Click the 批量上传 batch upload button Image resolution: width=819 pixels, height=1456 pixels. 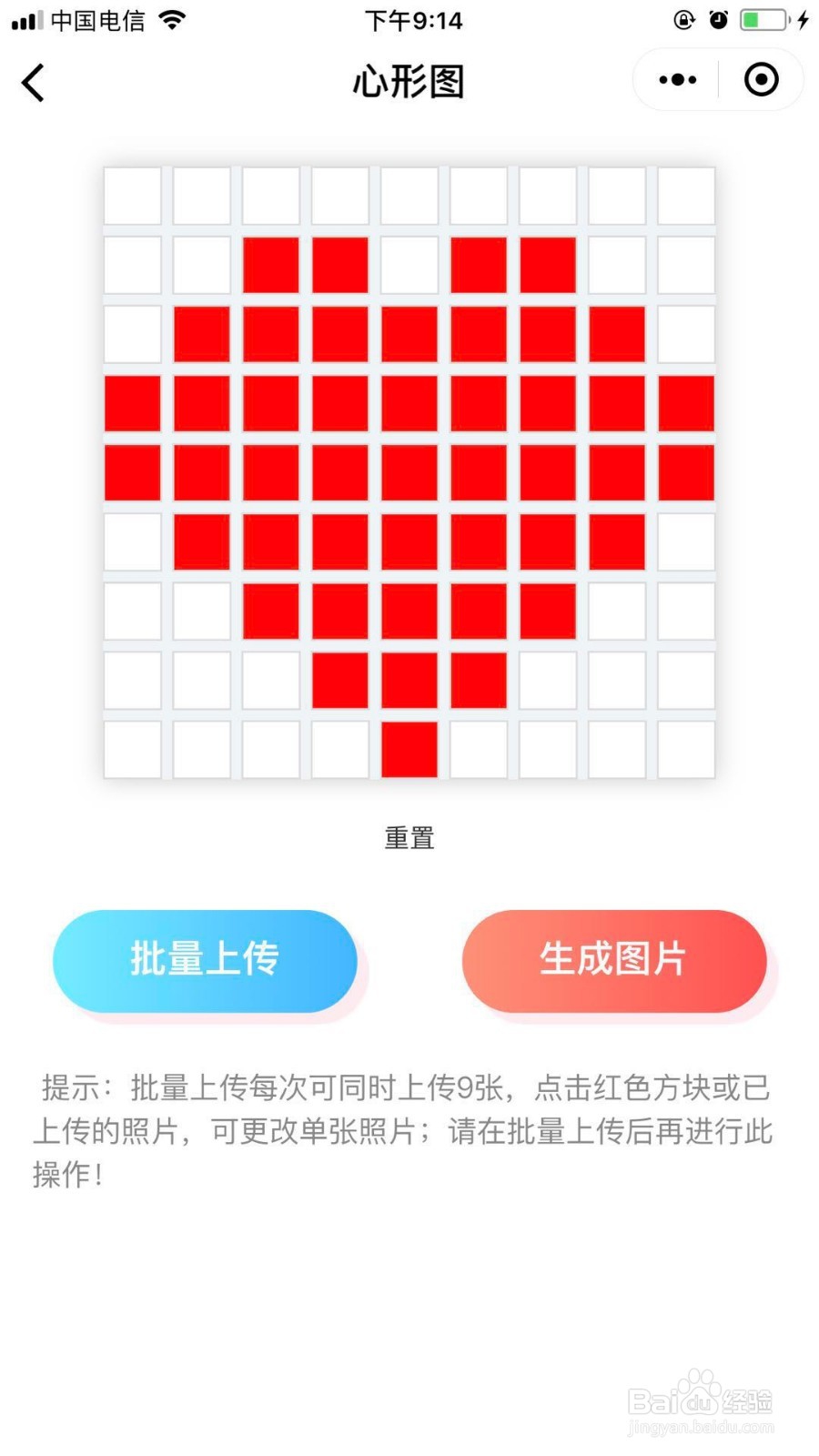pyautogui.click(x=204, y=960)
